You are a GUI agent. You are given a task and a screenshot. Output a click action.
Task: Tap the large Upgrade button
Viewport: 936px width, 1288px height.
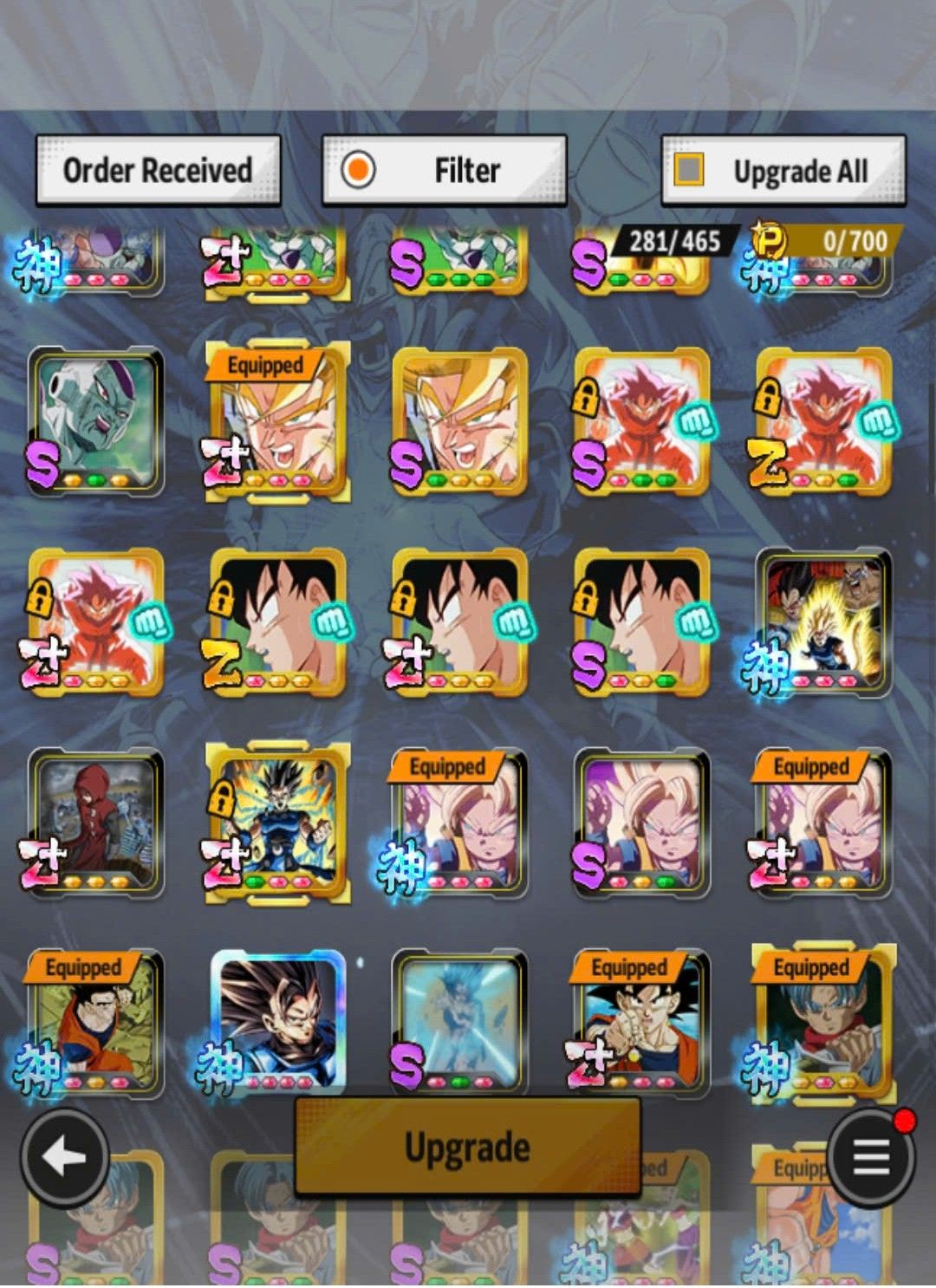click(467, 1148)
